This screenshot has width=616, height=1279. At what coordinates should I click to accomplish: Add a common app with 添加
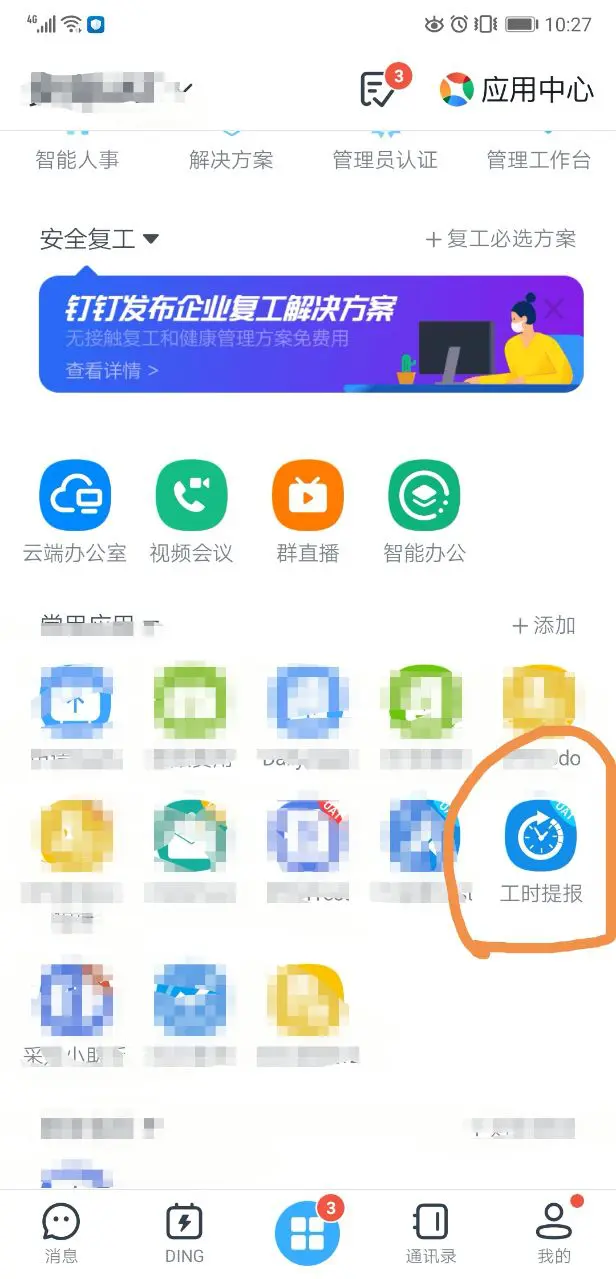[544, 626]
